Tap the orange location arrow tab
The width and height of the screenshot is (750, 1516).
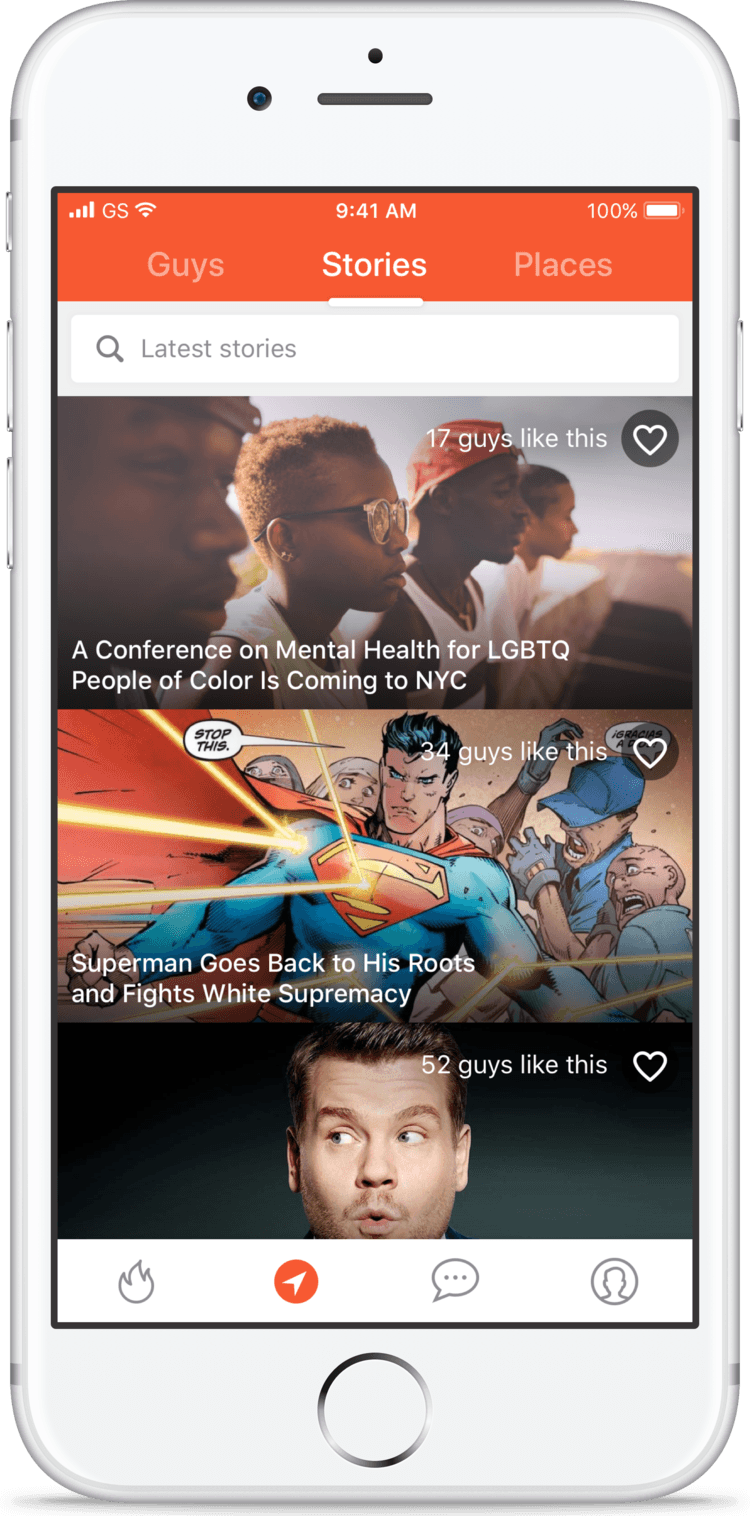click(x=296, y=1281)
